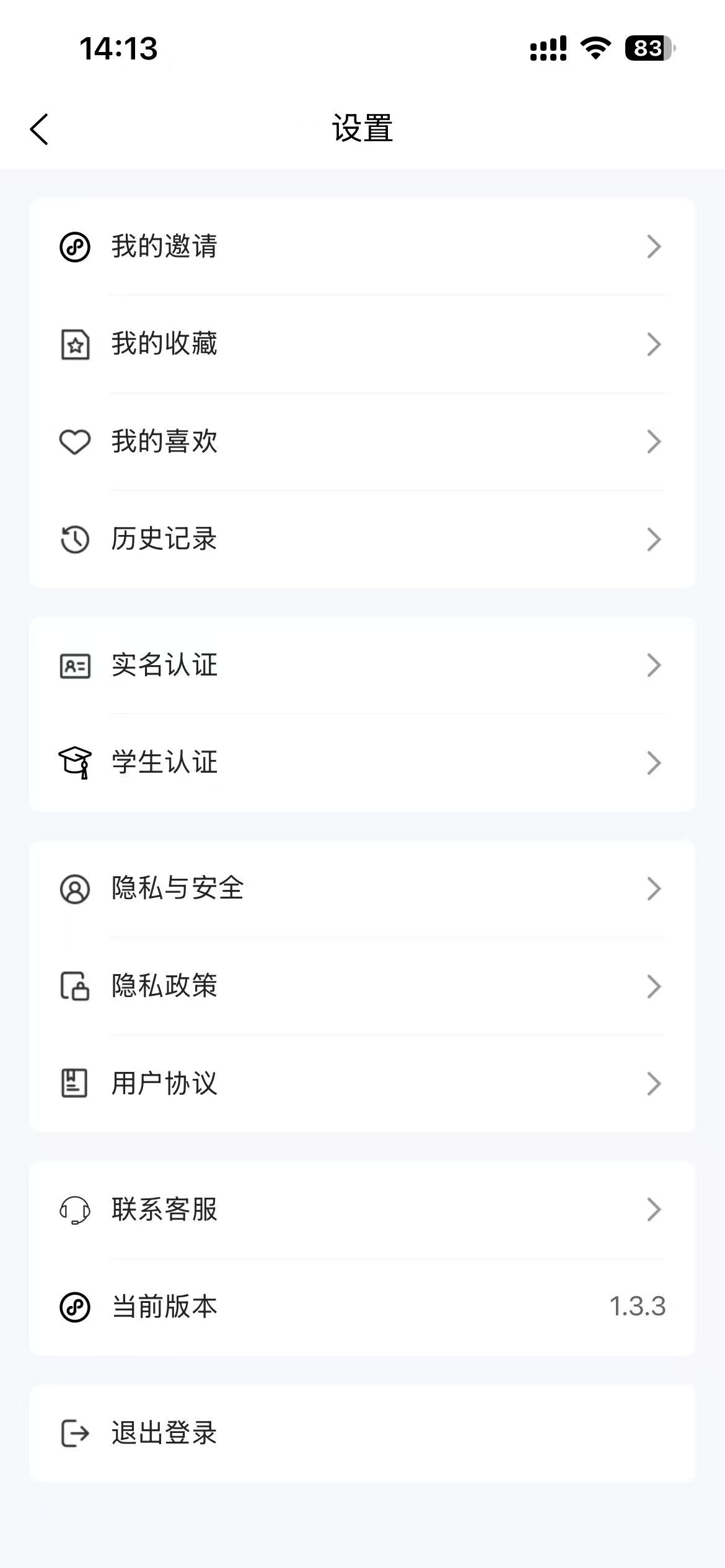
Task: View the 用户协议 user agreement
Action: pos(362,1084)
